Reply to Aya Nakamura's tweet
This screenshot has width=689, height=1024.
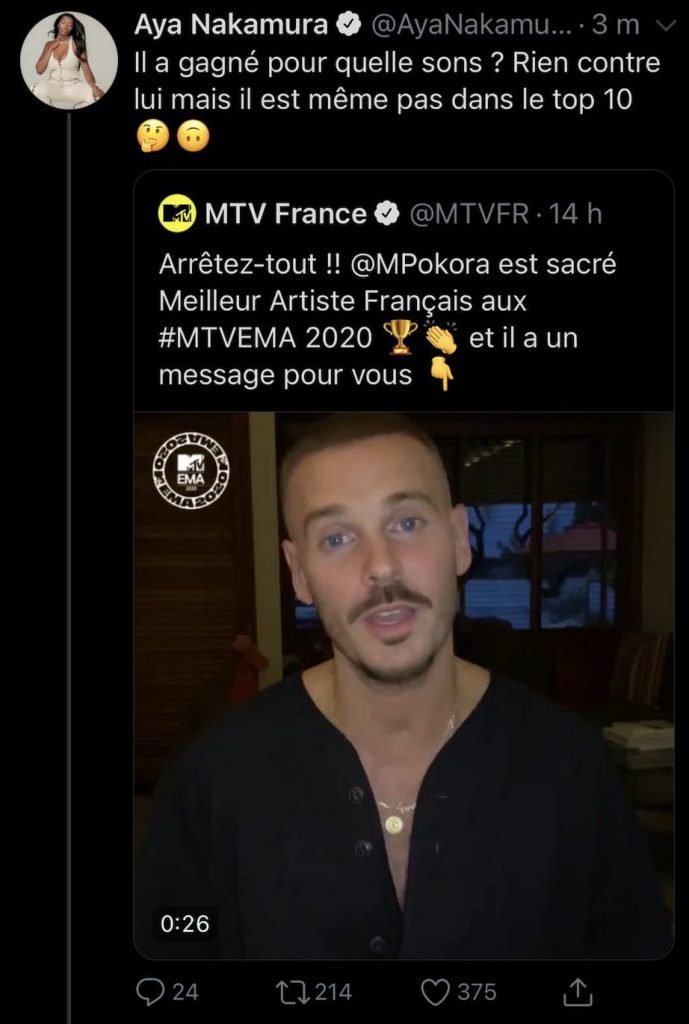pyautogui.click(x=152, y=992)
